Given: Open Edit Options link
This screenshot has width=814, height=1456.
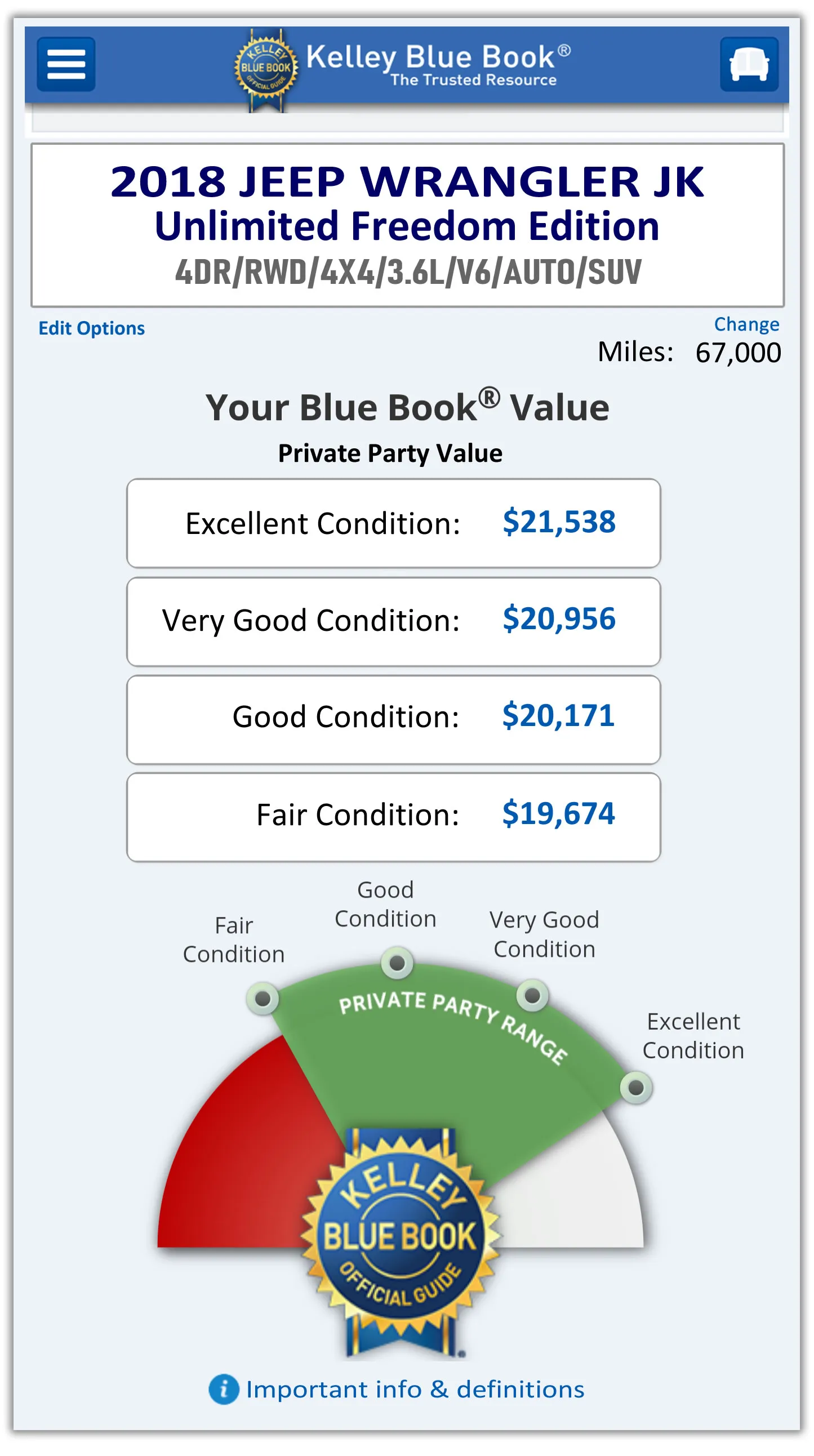Looking at the screenshot, I should tap(92, 328).
